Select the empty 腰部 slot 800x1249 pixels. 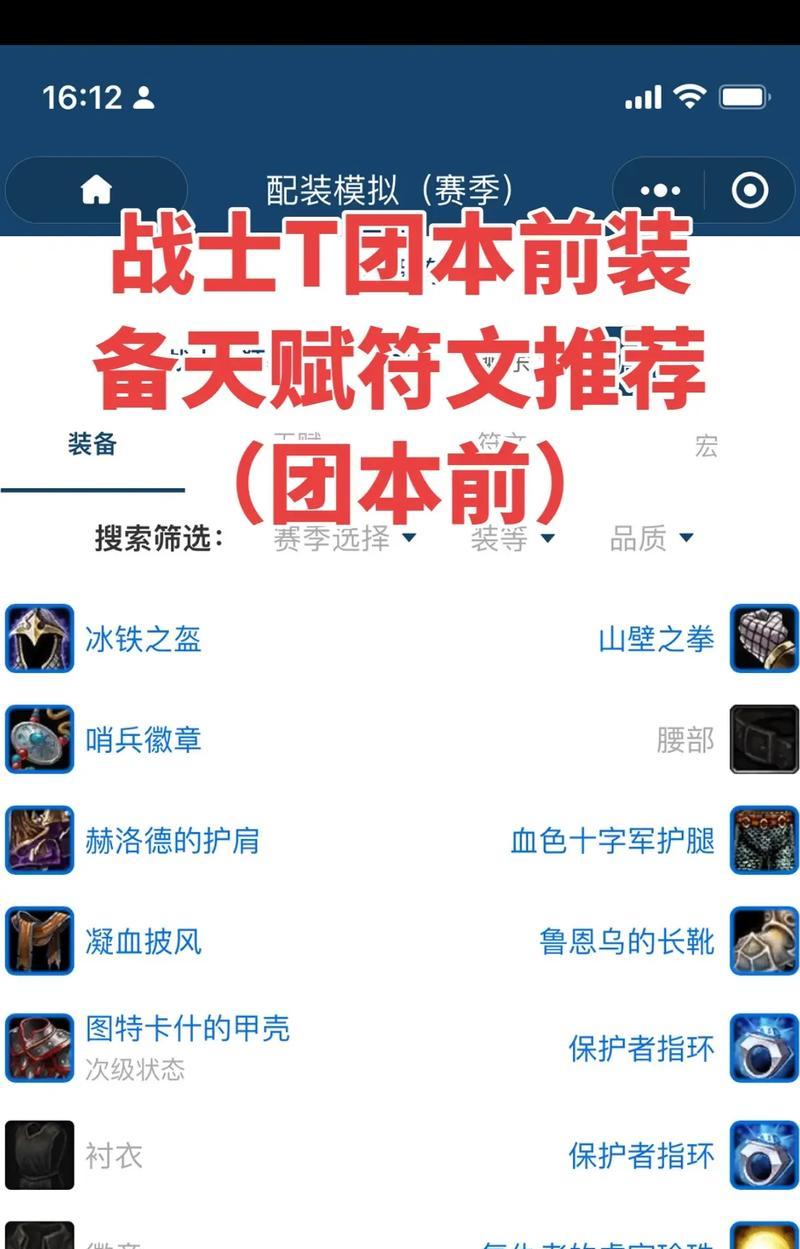pyautogui.click(x=686, y=740)
